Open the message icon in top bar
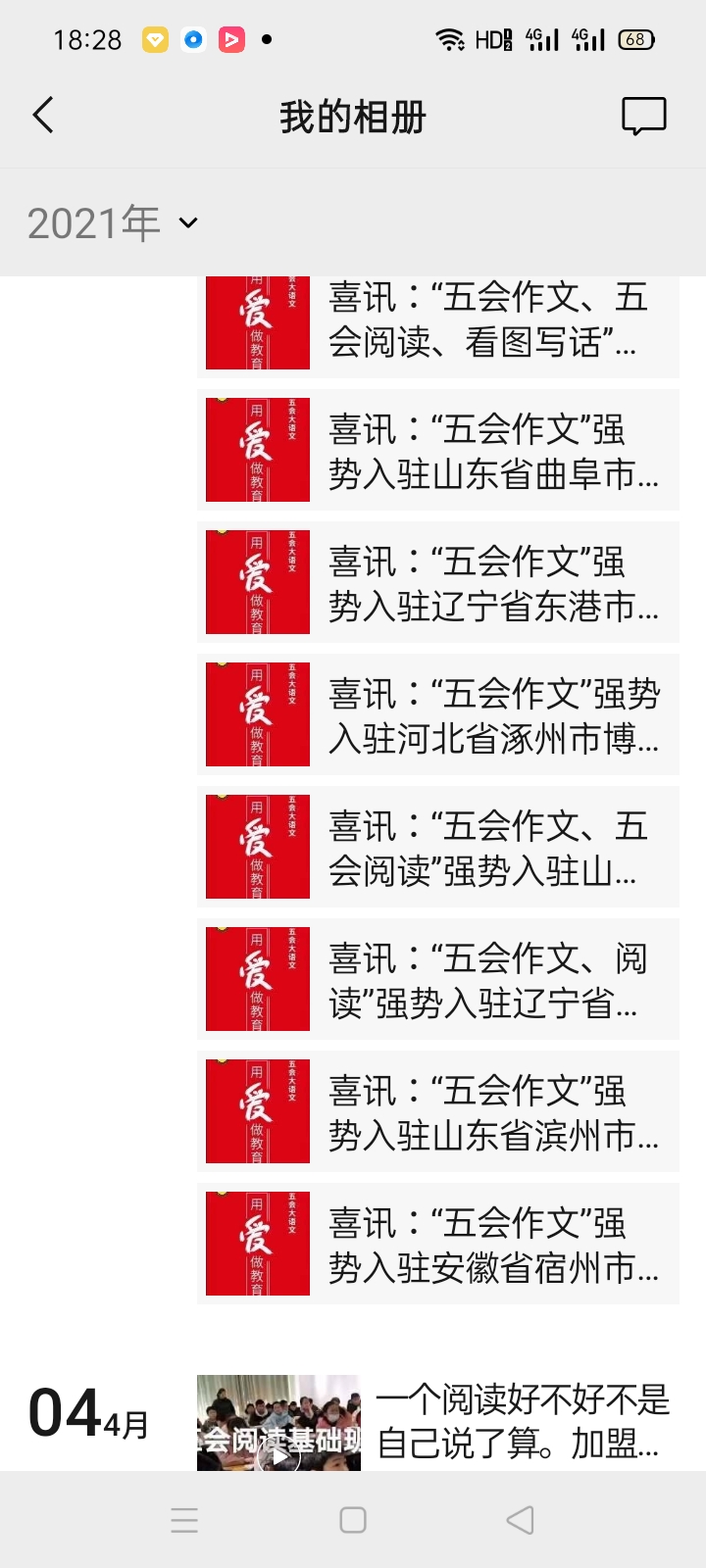 point(643,116)
